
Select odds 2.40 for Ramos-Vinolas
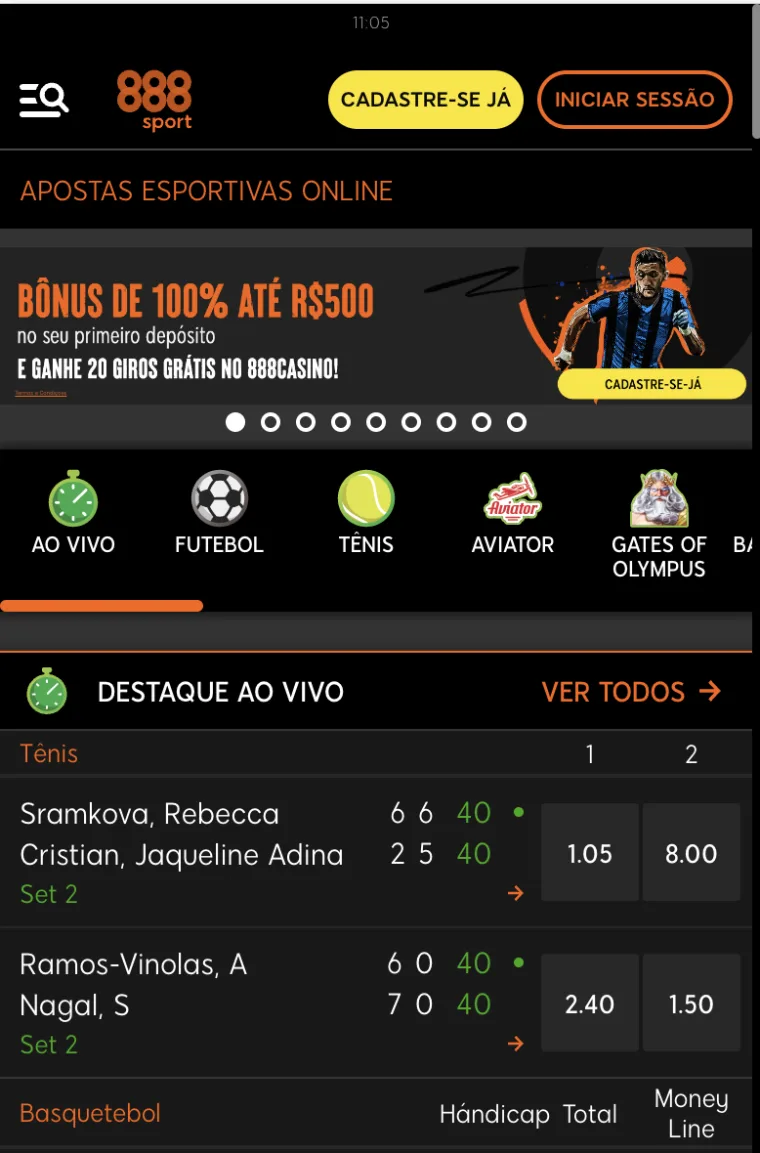[589, 1004]
